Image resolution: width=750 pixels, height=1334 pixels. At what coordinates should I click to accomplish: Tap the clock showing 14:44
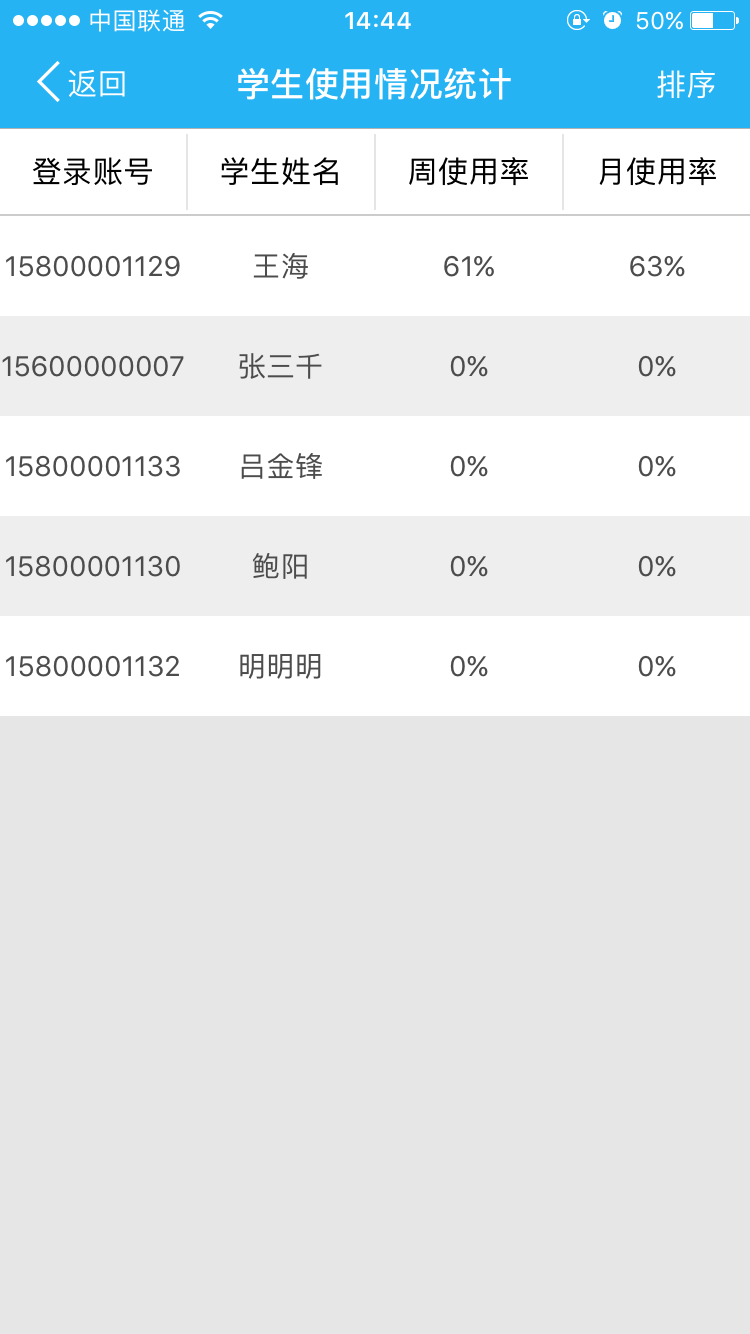[x=375, y=19]
